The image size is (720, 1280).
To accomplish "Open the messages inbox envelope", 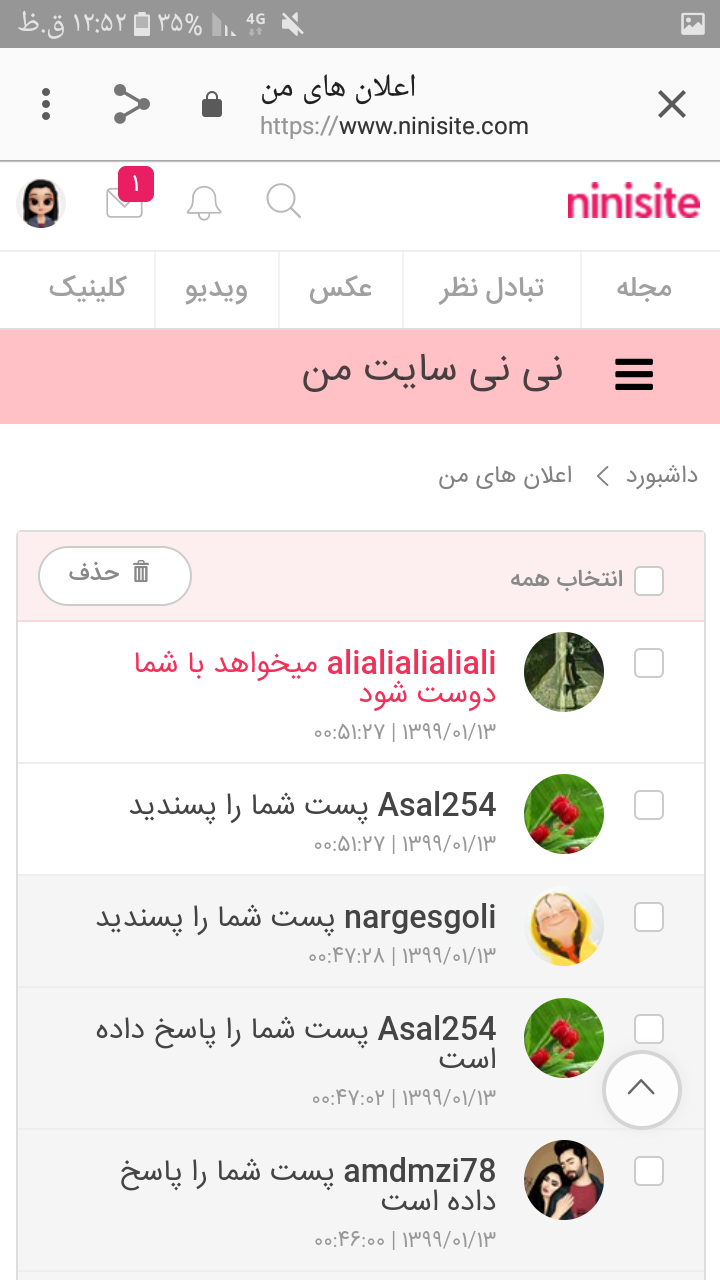I will point(125,202).
